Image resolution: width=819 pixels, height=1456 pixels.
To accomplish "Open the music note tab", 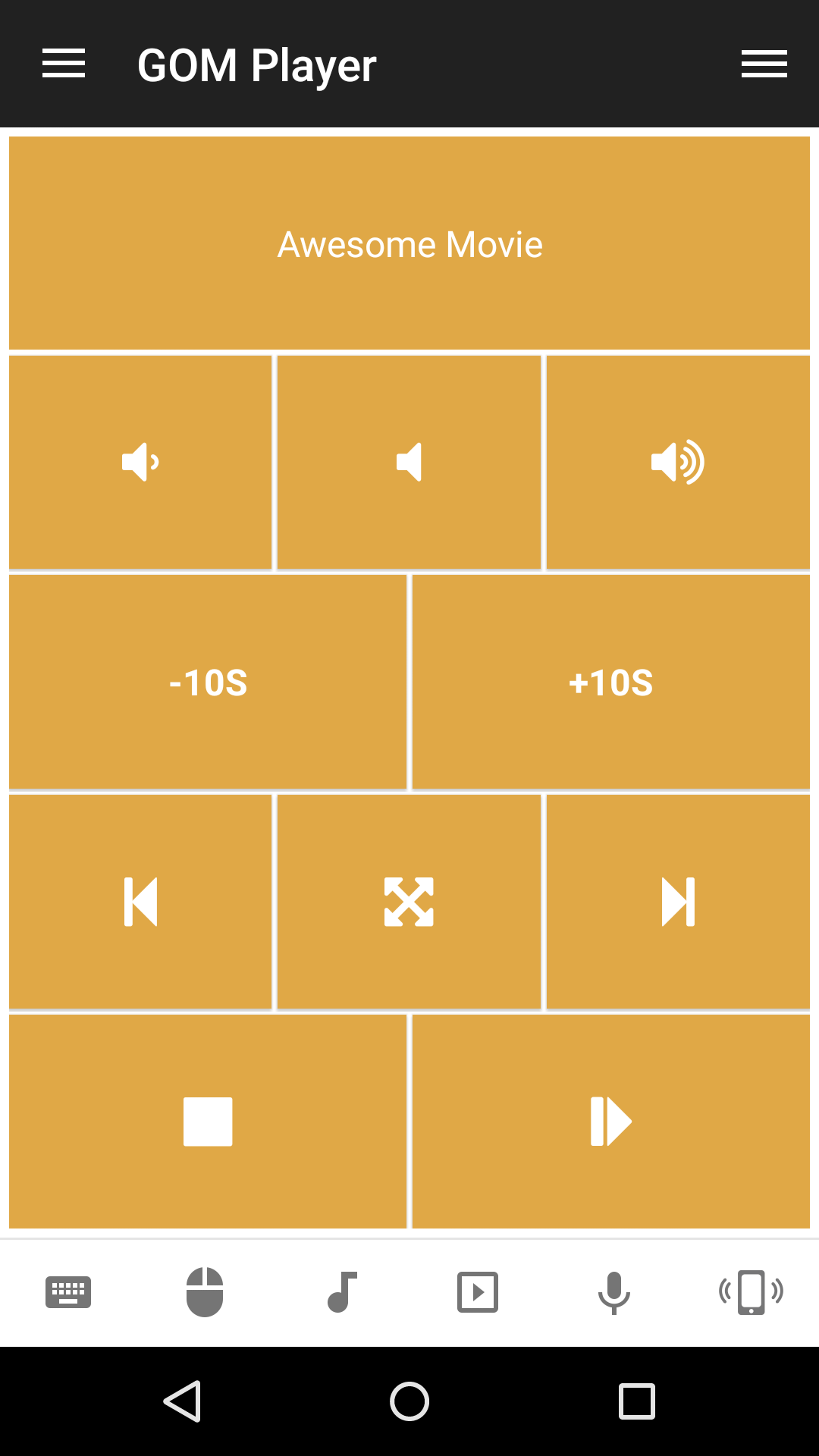I will coord(341,1292).
